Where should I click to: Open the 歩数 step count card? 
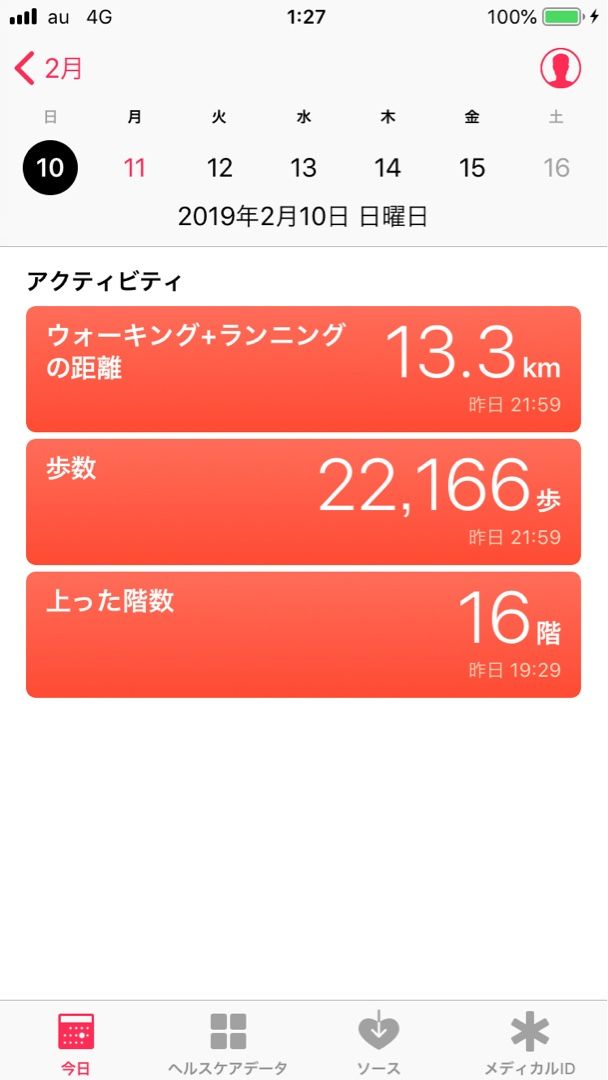pyautogui.click(x=303, y=502)
